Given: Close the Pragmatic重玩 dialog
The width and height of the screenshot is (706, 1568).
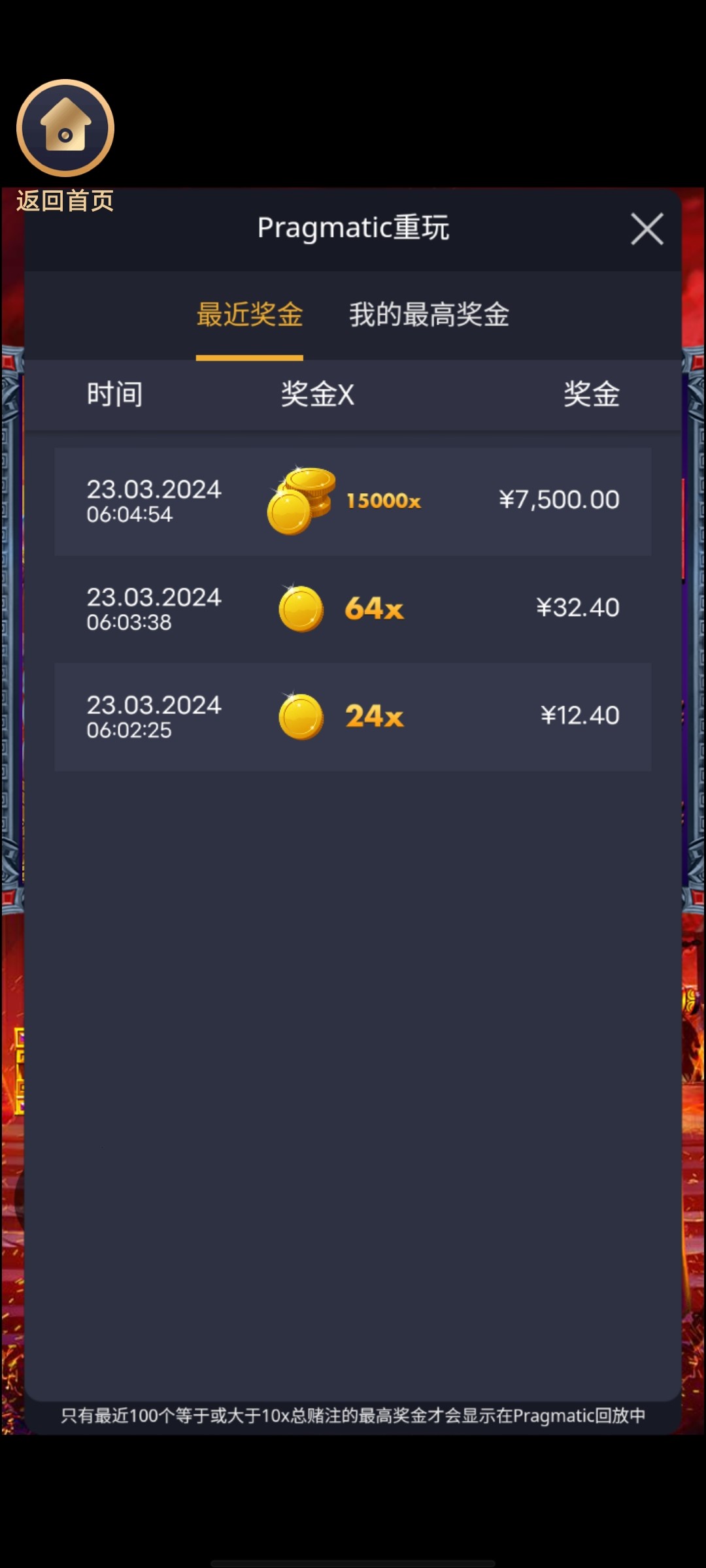Looking at the screenshot, I should [x=647, y=229].
